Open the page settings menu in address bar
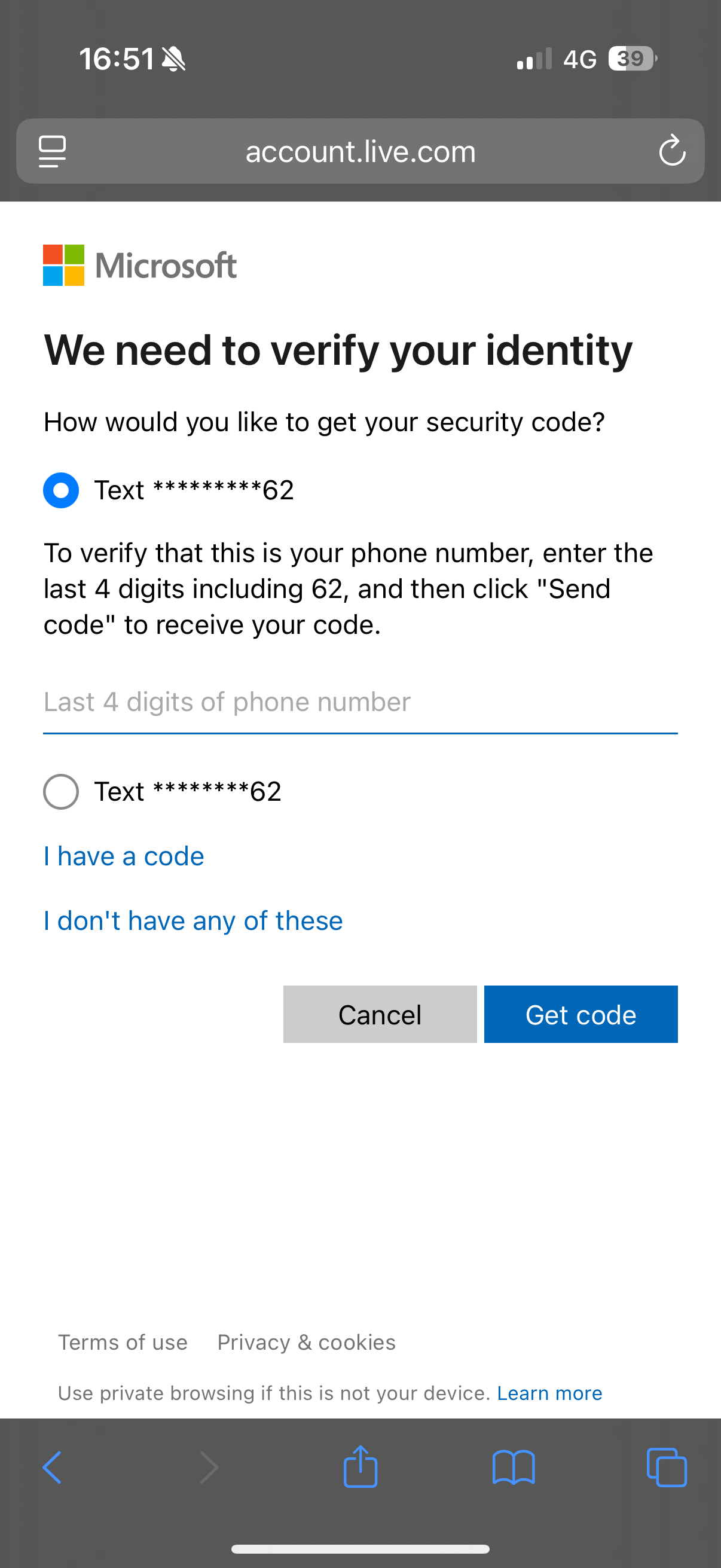Image resolution: width=721 pixels, height=1568 pixels. [53, 151]
